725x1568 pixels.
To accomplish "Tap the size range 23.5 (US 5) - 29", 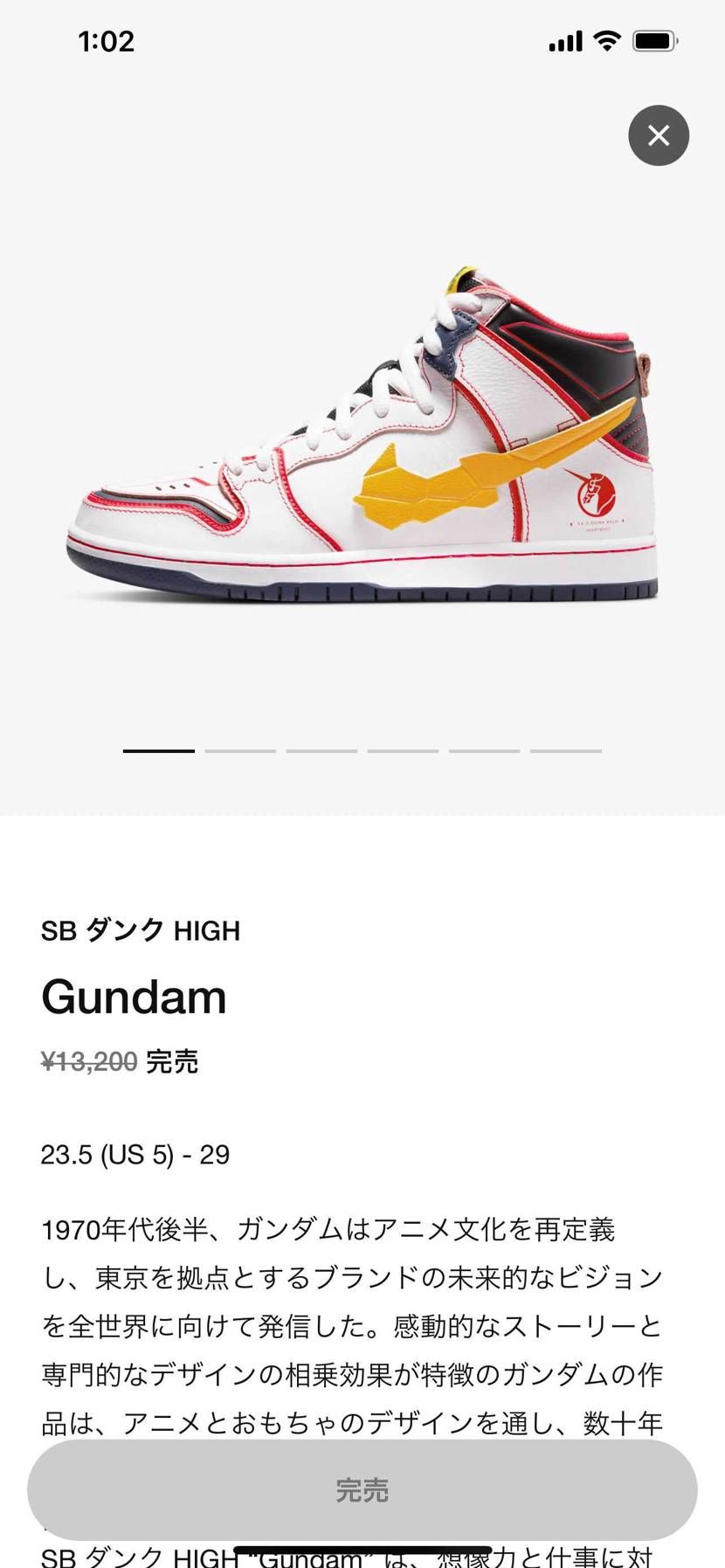I will [x=135, y=1153].
